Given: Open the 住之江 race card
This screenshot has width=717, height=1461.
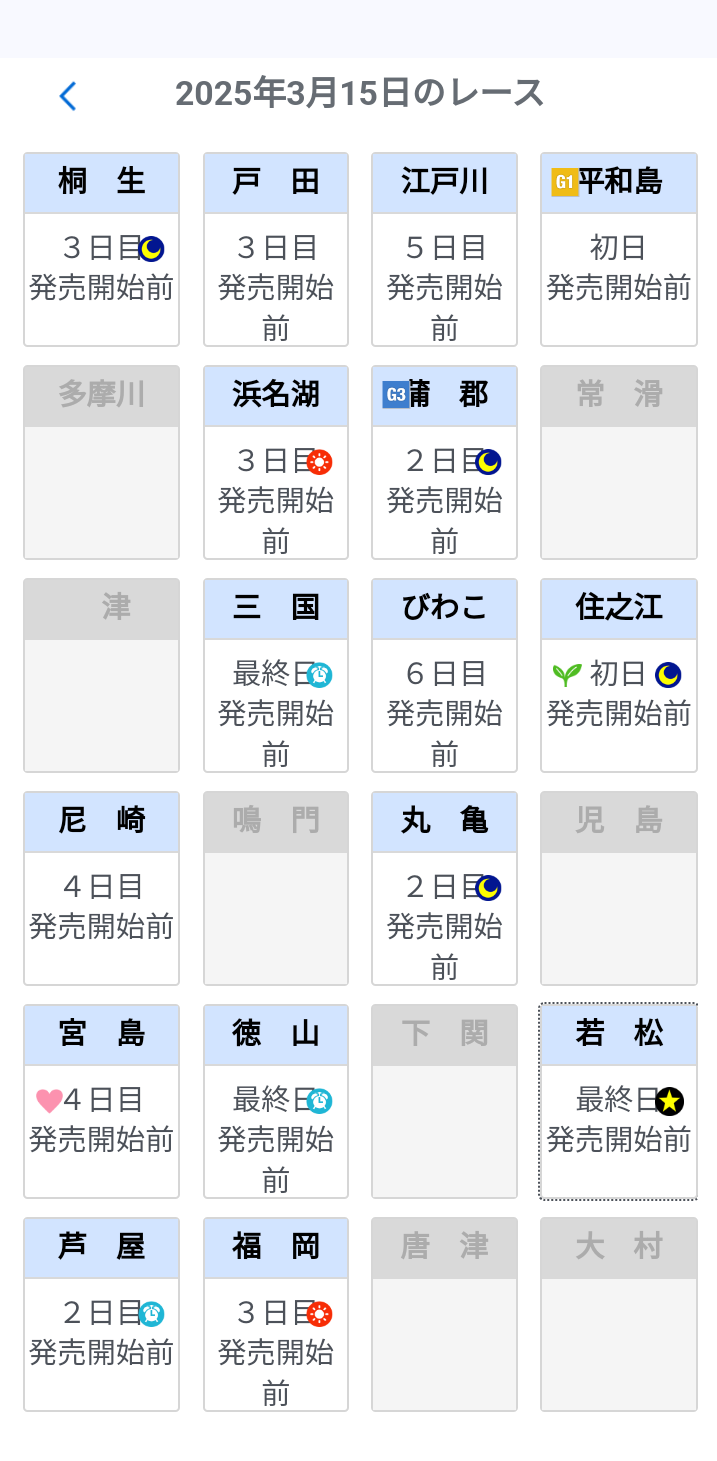Looking at the screenshot, I should pyautogui.click(x=619, y=676).
